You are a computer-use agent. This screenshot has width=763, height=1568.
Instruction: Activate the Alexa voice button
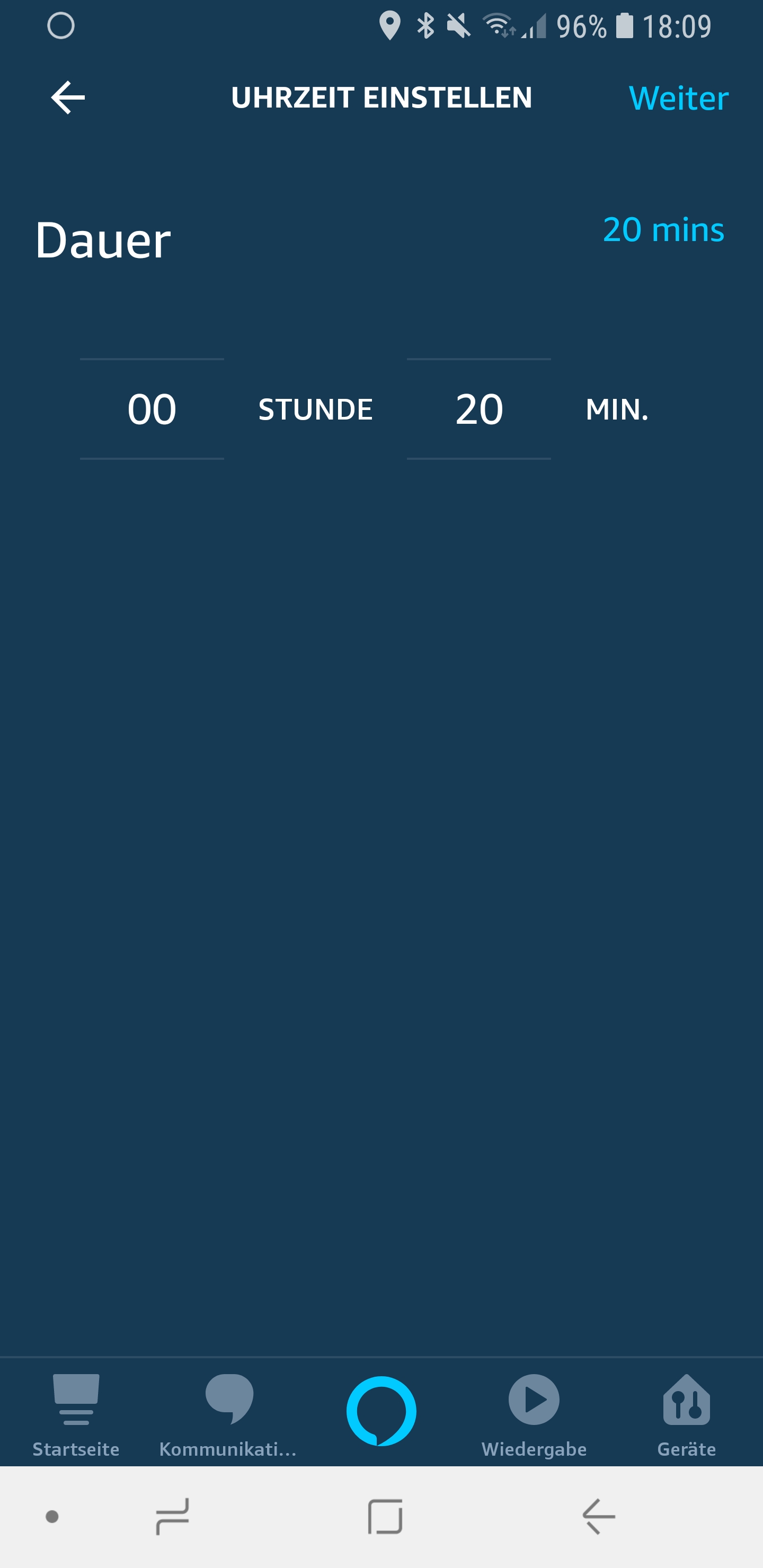coord(381,1410)
